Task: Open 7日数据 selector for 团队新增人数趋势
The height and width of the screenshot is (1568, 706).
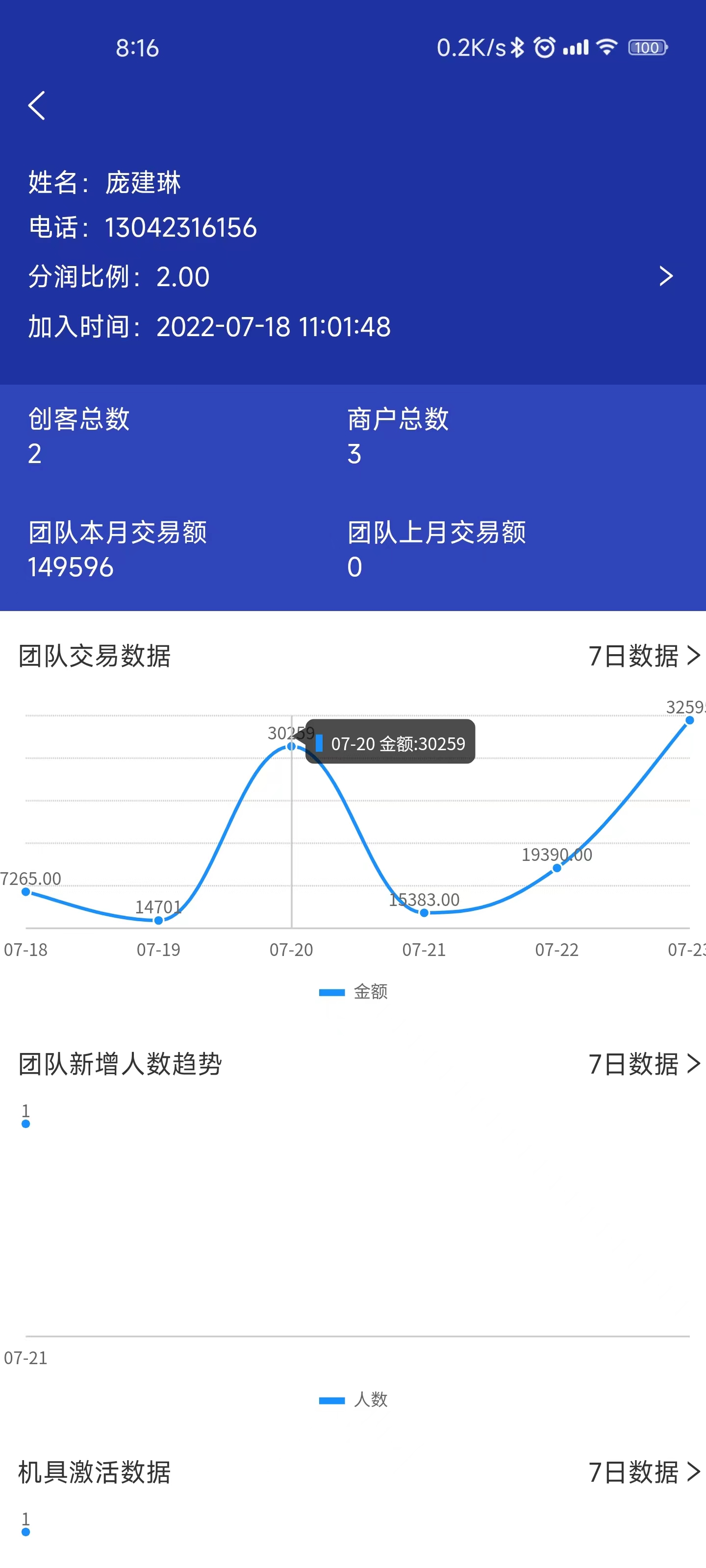Action: [x=643, y=1064]
